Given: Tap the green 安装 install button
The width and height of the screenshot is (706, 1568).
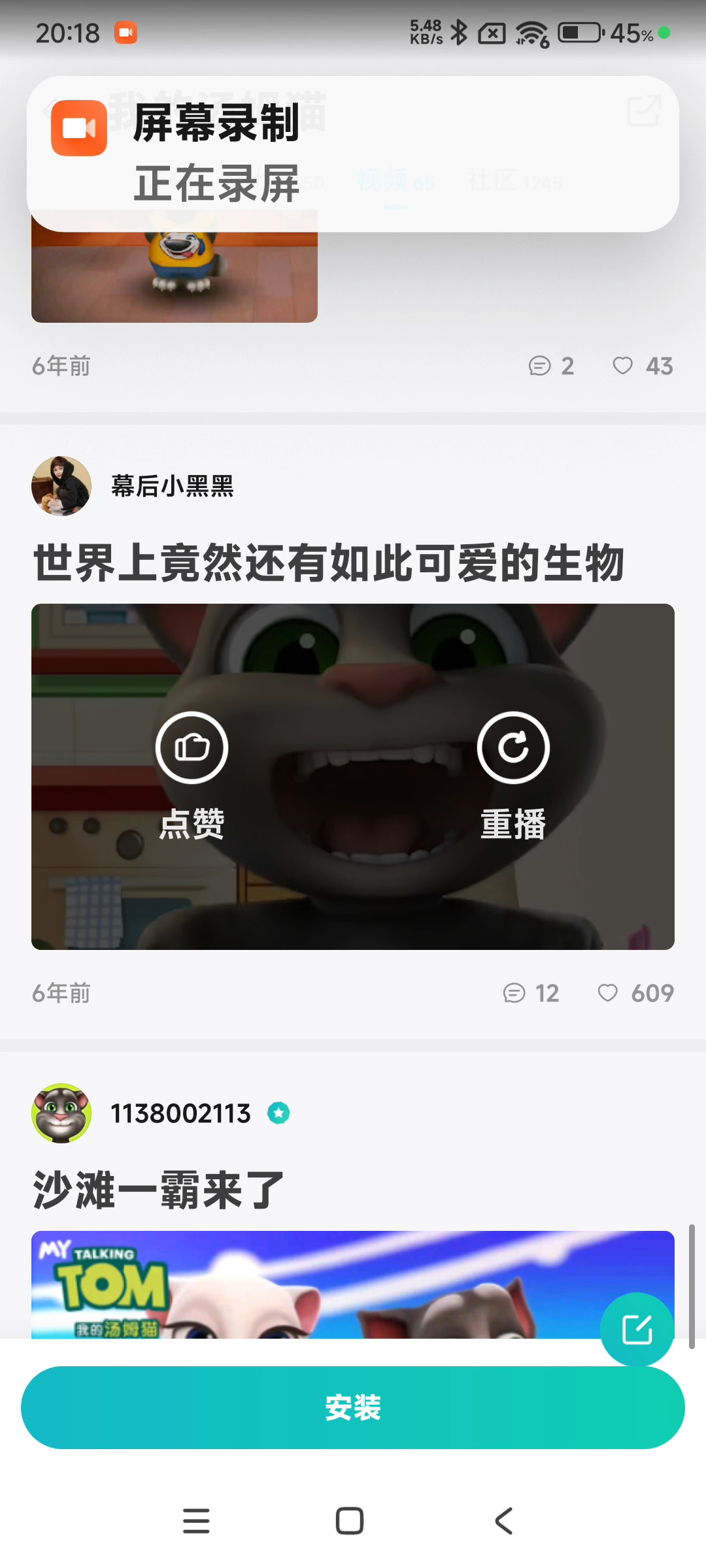Looking at the screenshot, I should [x=353, y=1407].
